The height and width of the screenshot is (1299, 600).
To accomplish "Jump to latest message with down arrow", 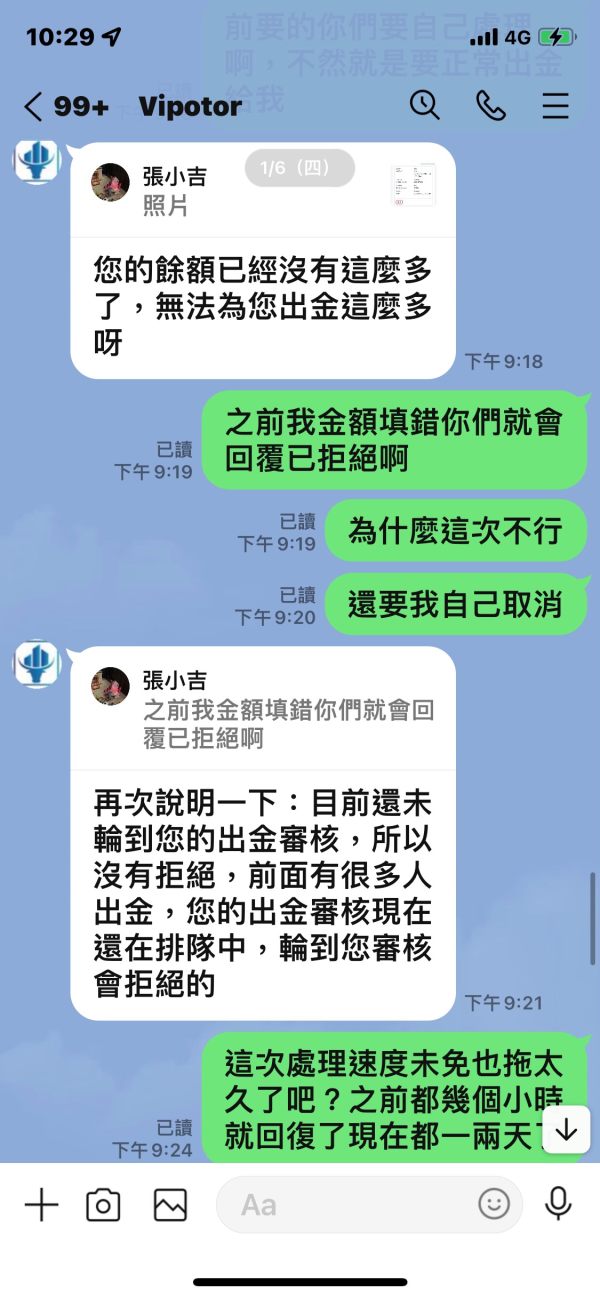I will coord(566,1130).
